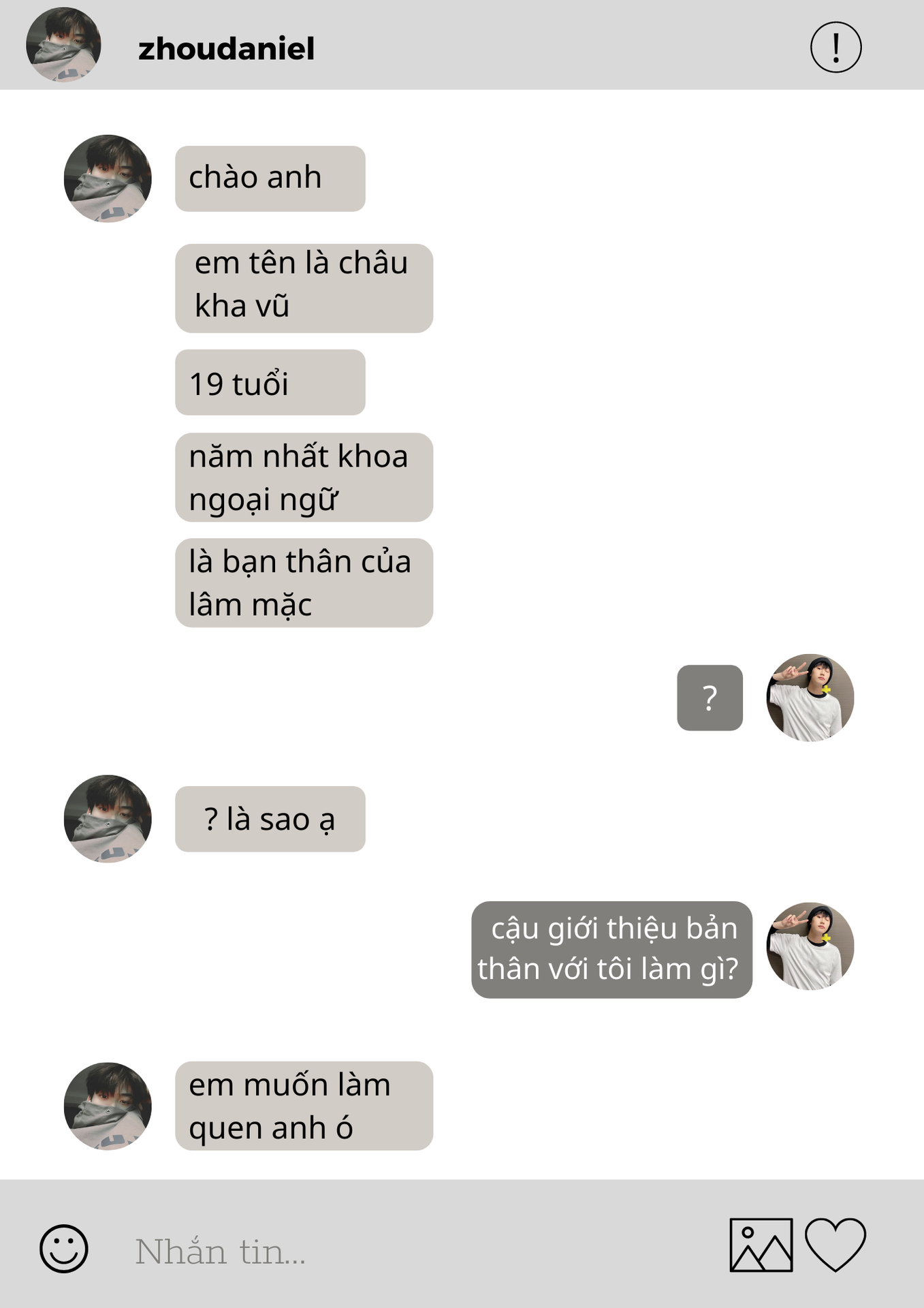Open the conversation info icon
Viewport: 924px width, 1308px height.
835,47
